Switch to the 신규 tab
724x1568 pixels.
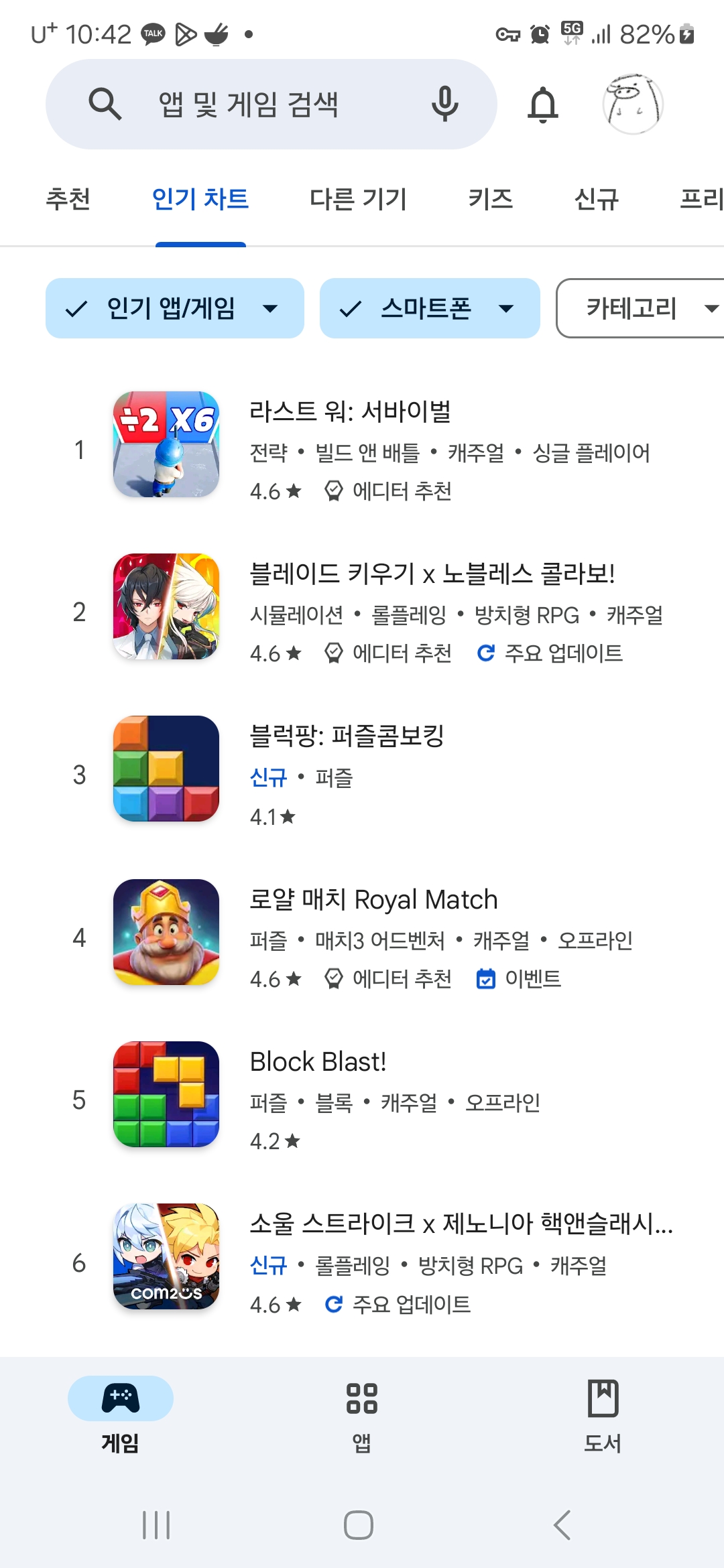point(596,199)
